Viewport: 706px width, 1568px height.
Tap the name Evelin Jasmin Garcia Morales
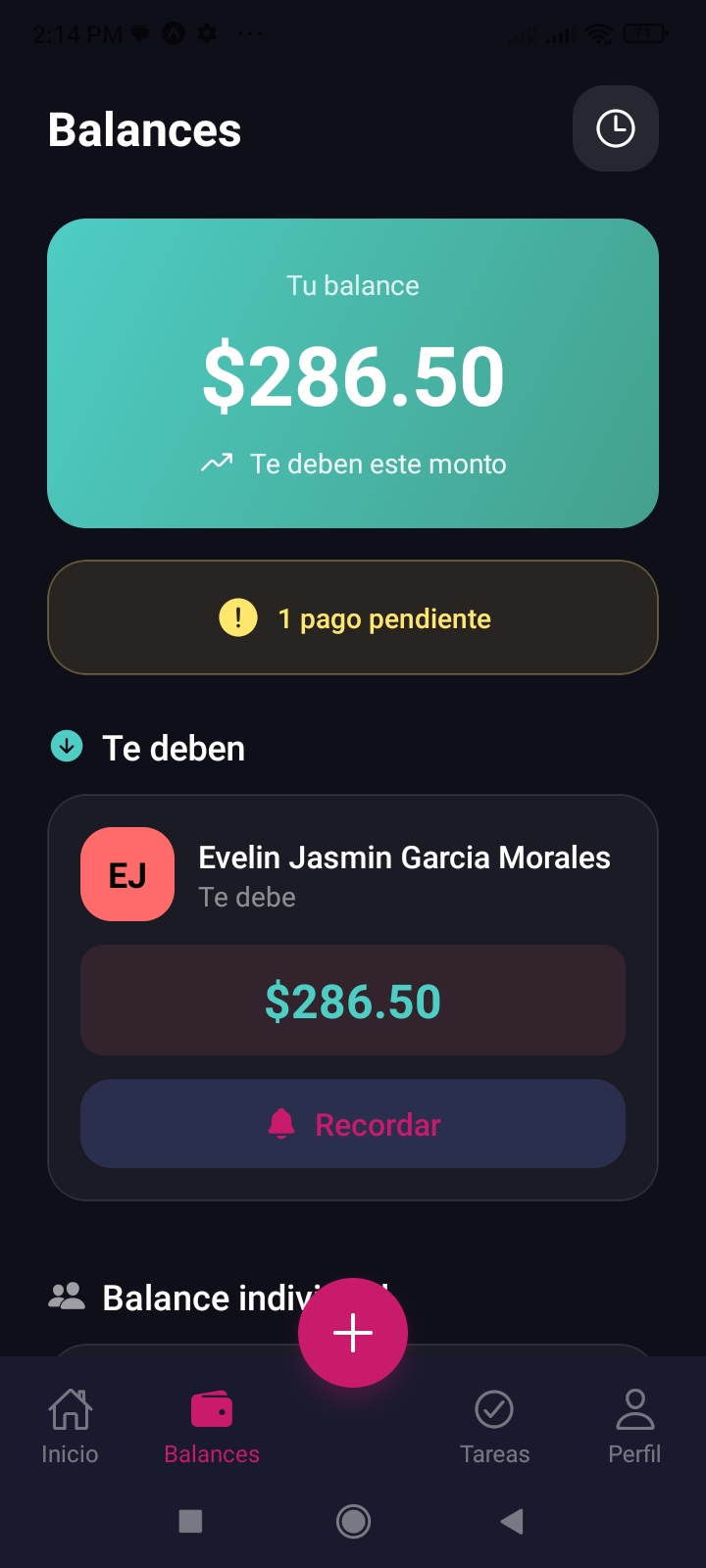(x=404, y=857)
